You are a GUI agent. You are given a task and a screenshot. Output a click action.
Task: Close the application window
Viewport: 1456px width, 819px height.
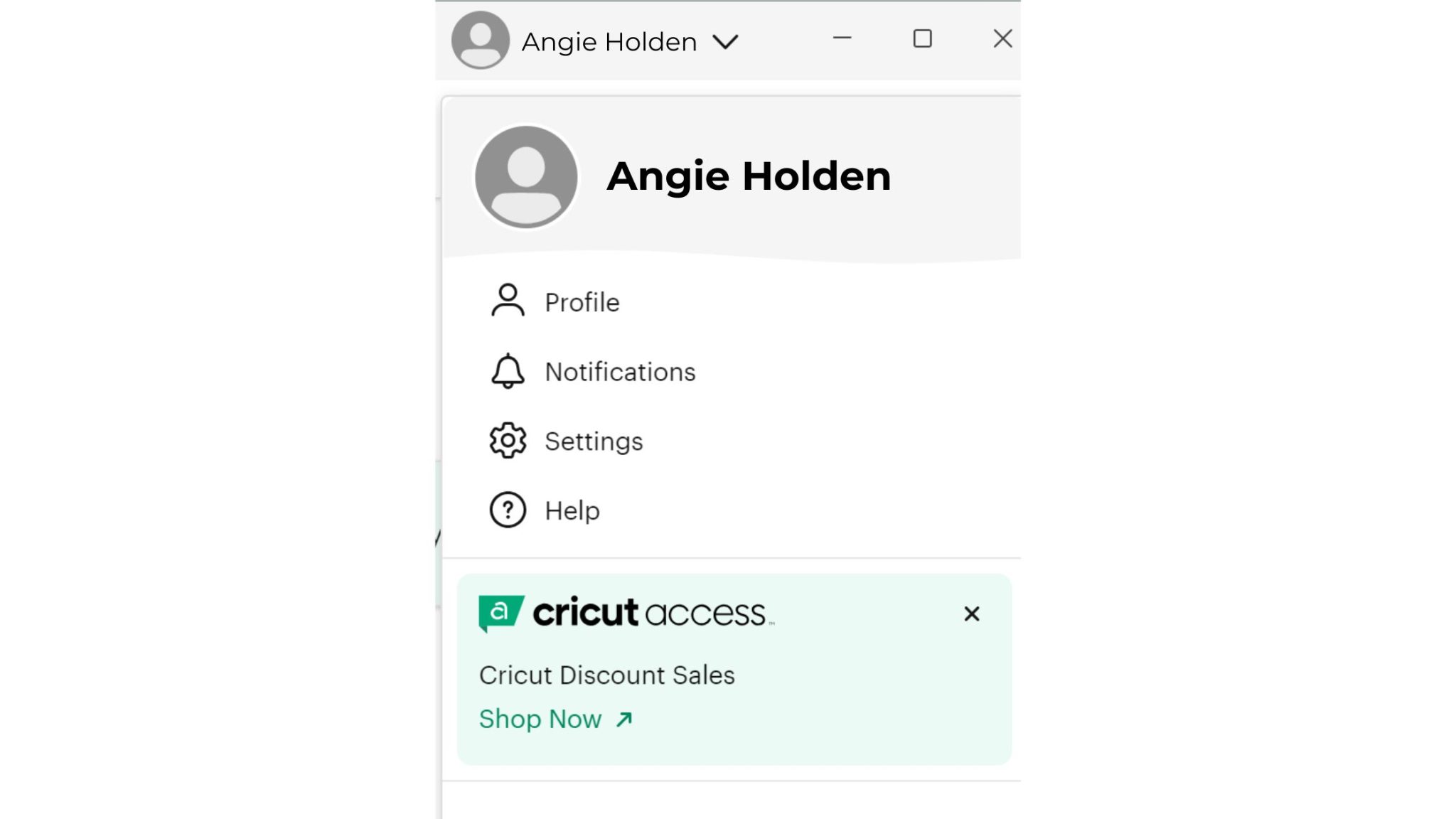pyautogui.click(x=1002, y=38)
